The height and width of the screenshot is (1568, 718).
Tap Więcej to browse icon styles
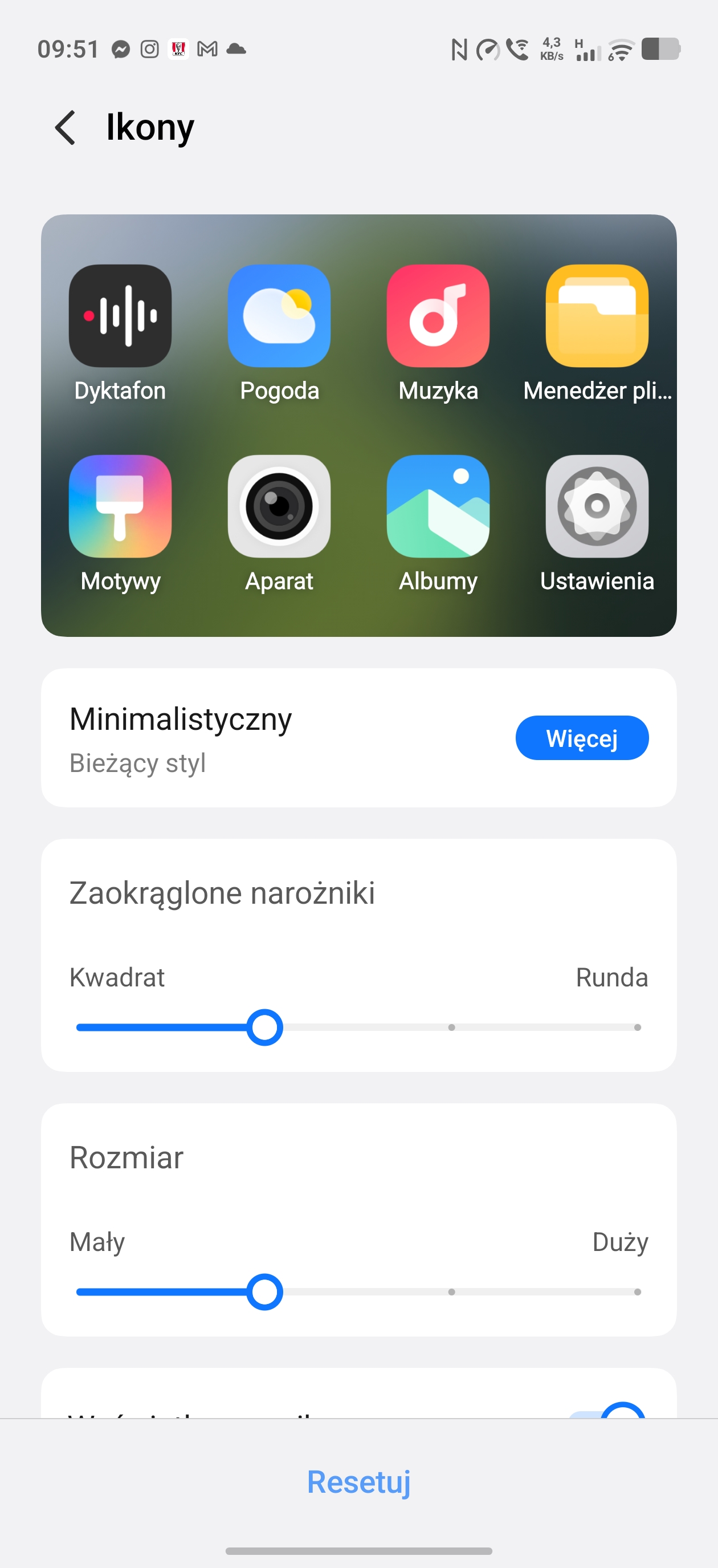[582, 738]
